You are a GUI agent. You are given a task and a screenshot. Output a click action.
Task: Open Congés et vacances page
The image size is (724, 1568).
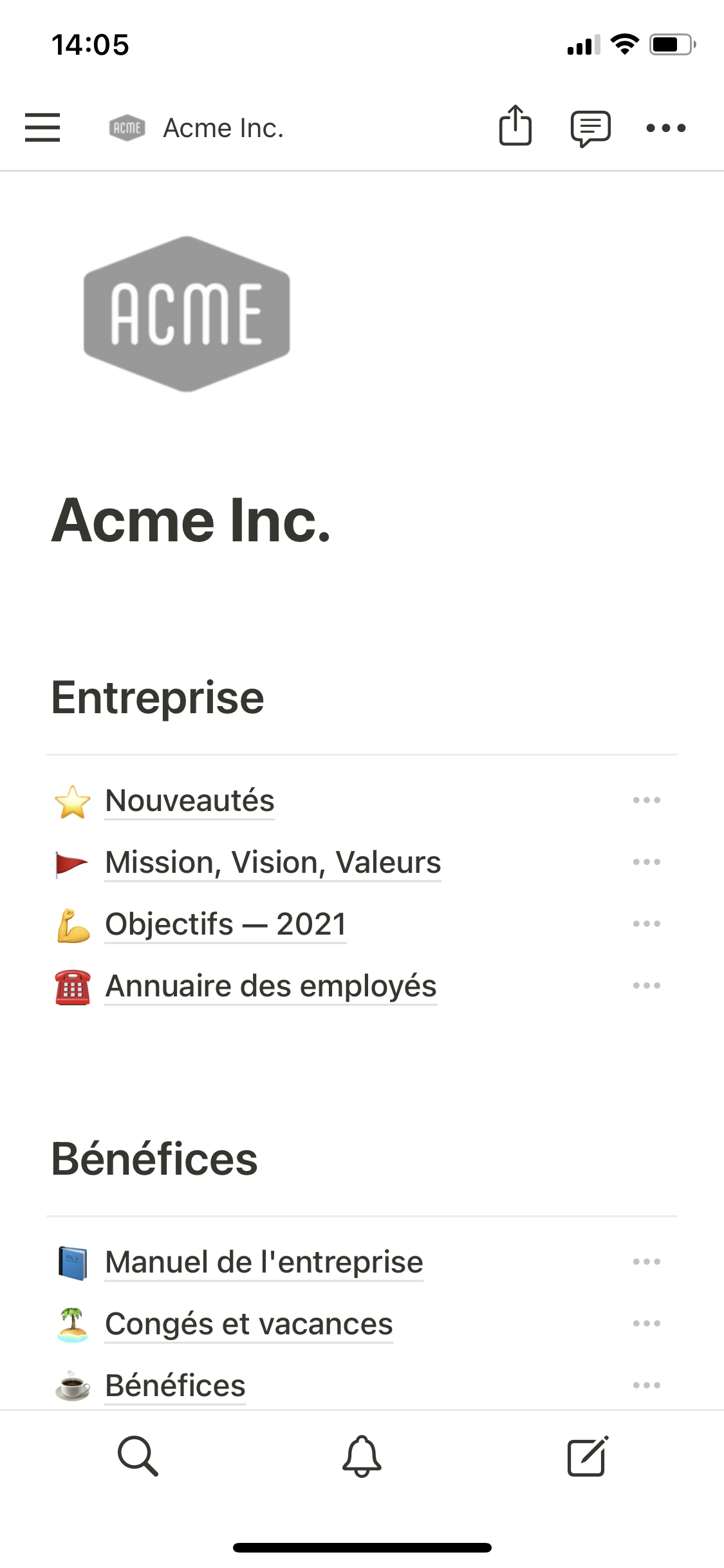[248, 1324]
